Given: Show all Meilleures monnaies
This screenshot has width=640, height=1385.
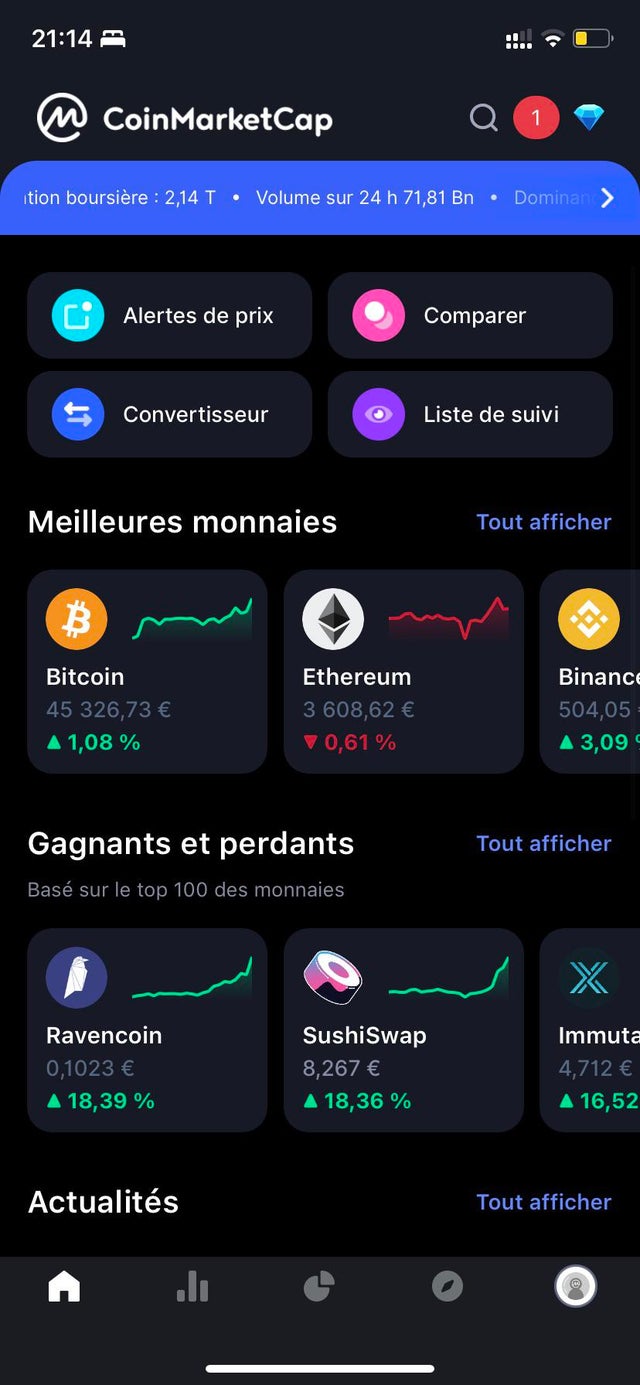Looking at the screenshot, I should 544,522.
